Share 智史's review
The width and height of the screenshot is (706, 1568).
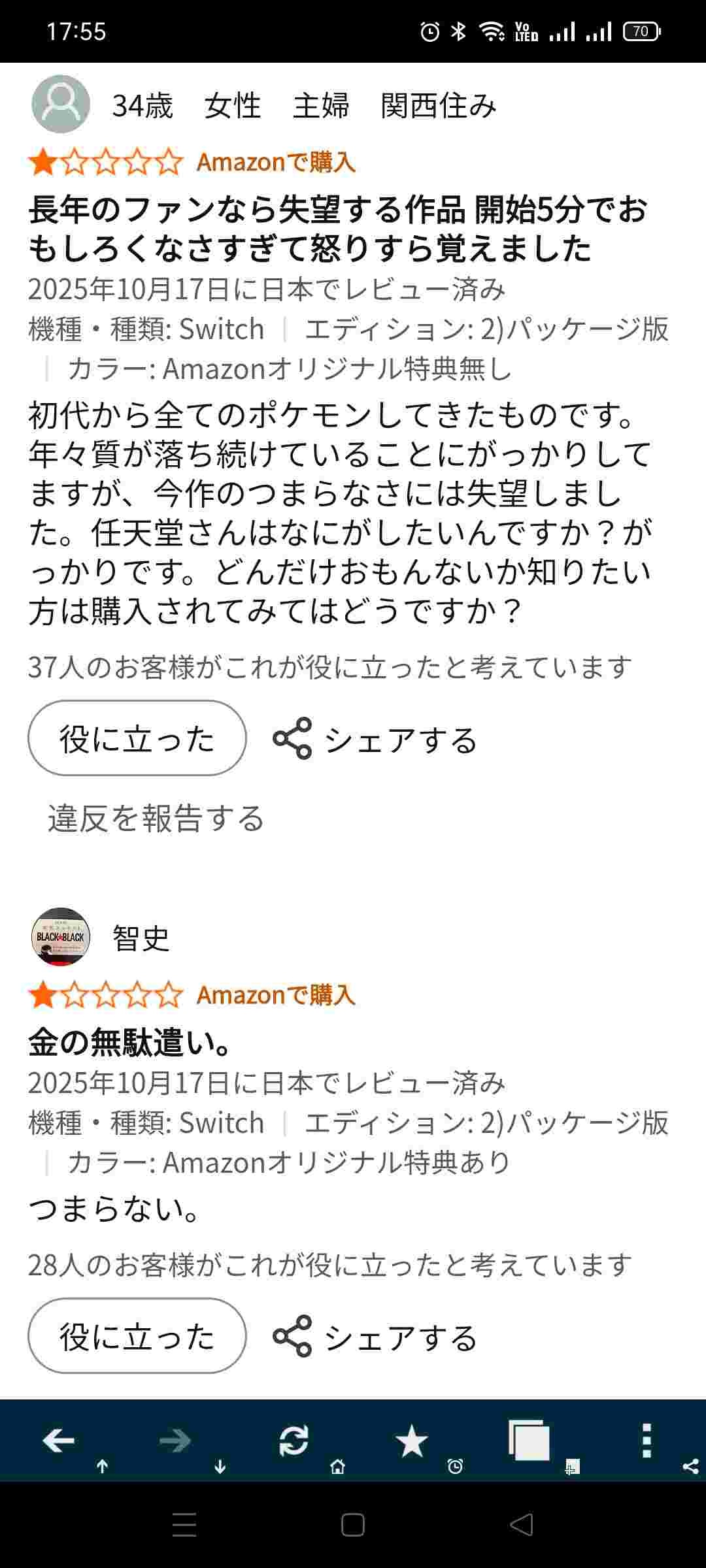click(375, 1337)
